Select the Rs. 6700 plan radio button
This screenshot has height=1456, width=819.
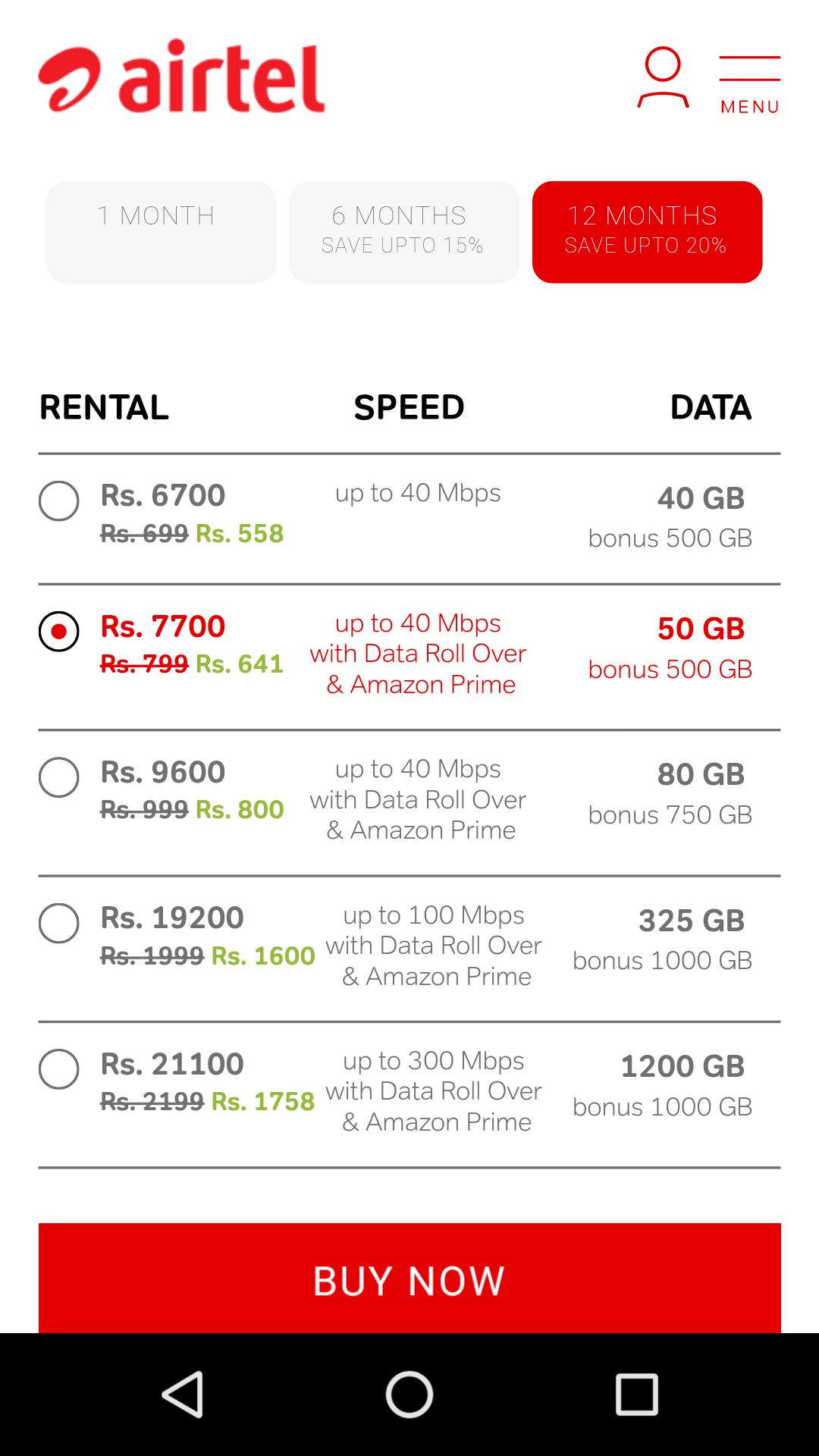point(58,501)
